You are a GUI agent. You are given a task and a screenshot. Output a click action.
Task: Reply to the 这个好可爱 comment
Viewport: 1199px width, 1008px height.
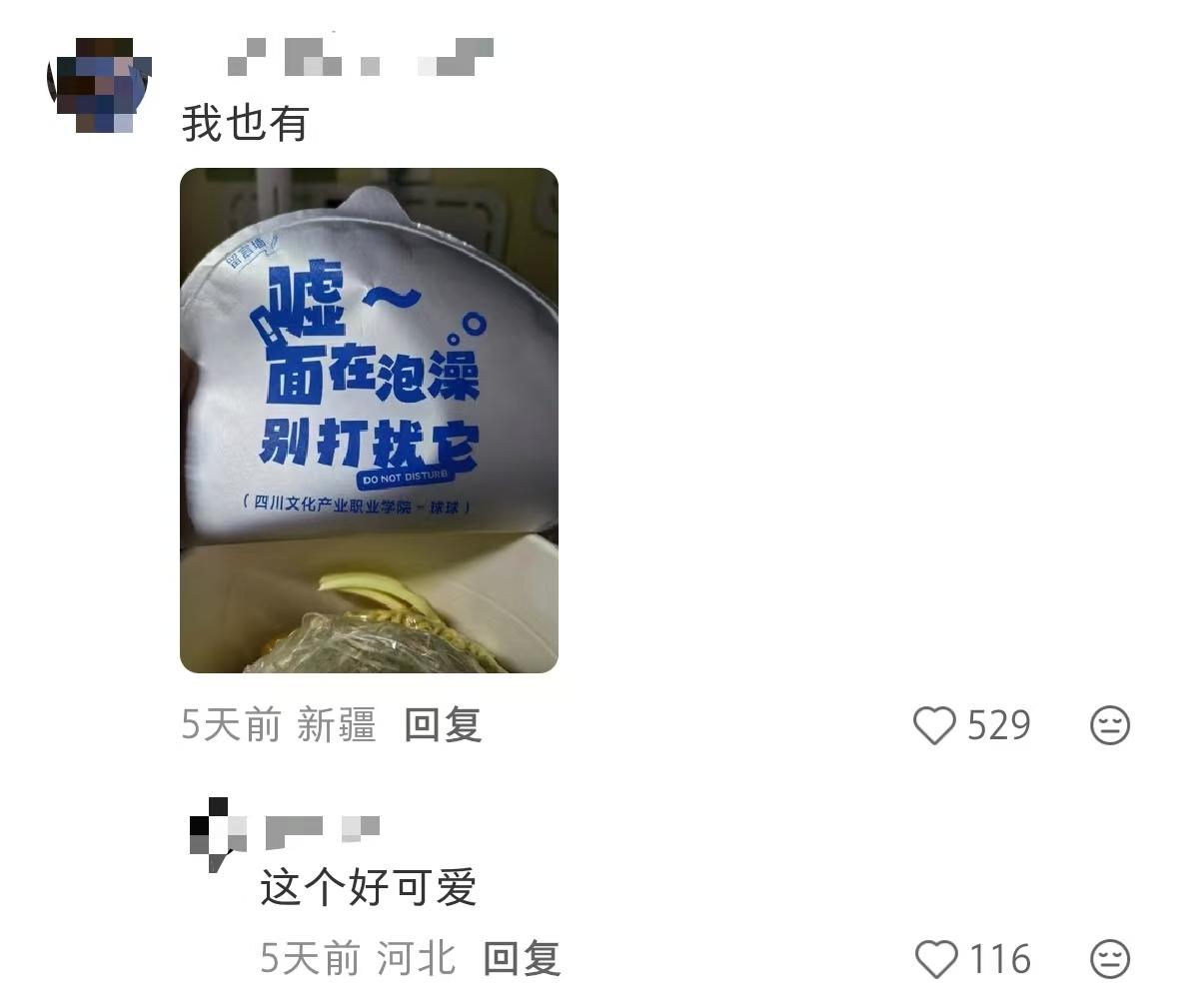pos(522,959)
